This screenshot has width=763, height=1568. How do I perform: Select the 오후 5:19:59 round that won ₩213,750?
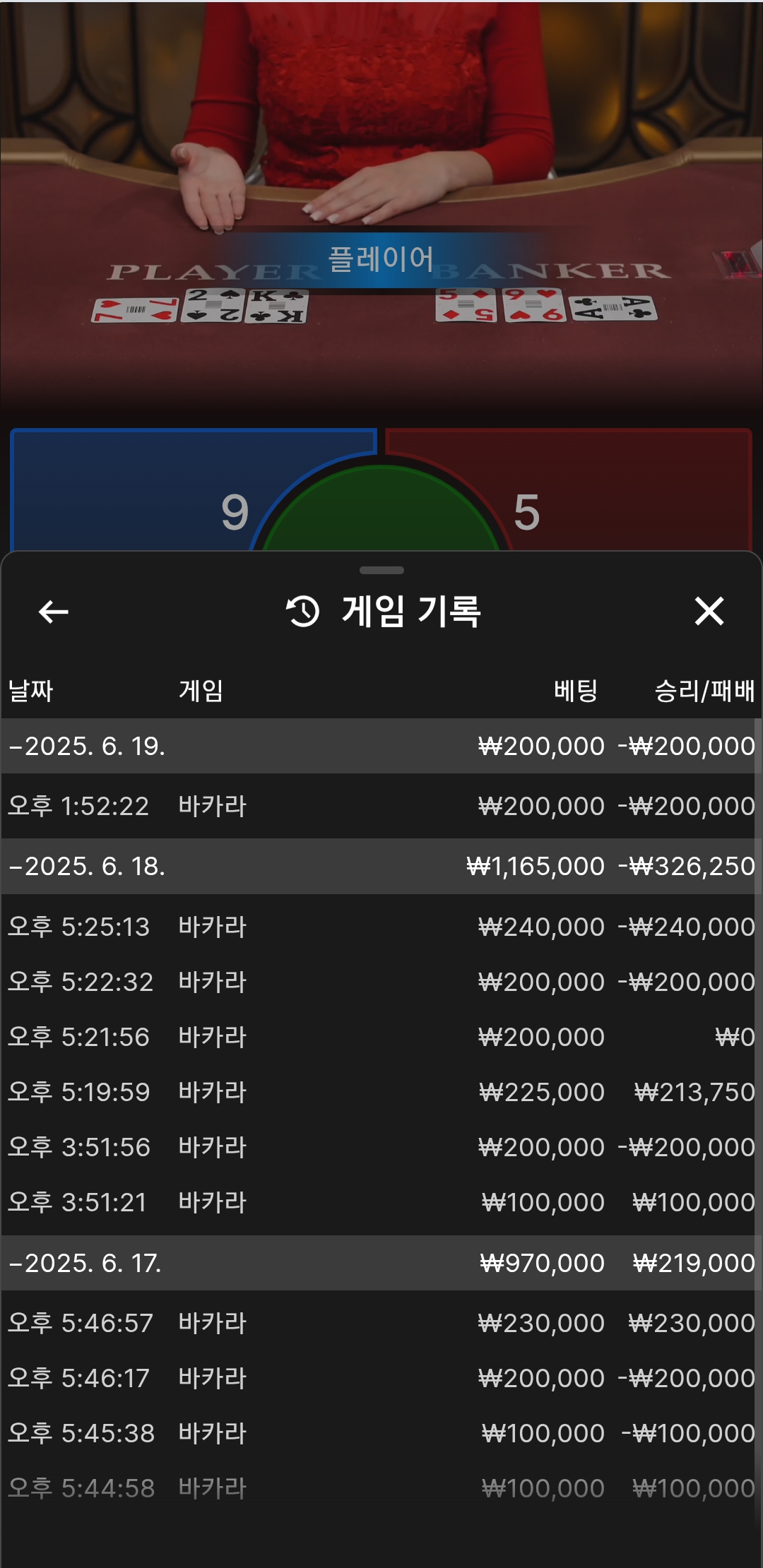click(381, 1092)
